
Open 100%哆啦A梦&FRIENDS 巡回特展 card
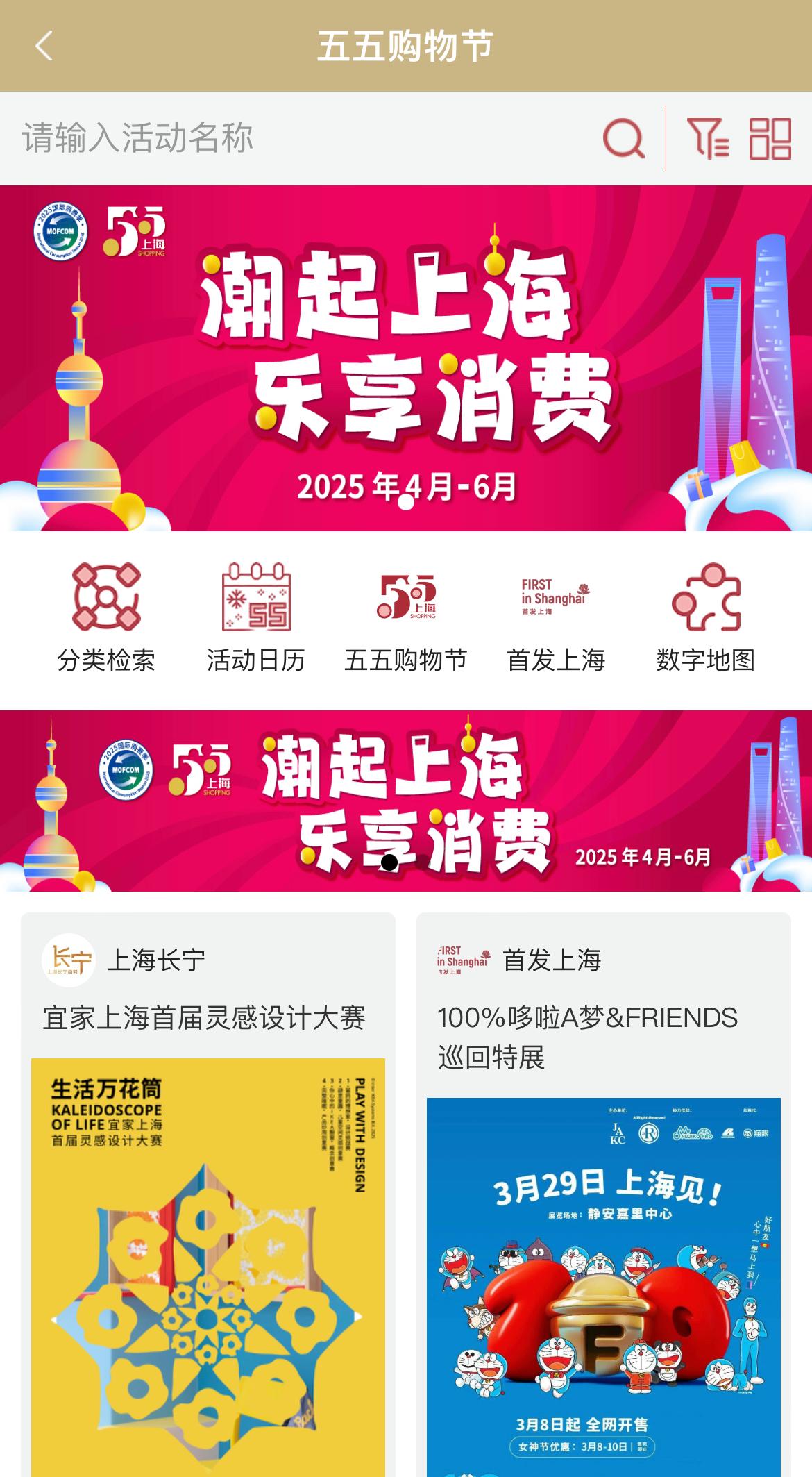tap(604, 1194)
